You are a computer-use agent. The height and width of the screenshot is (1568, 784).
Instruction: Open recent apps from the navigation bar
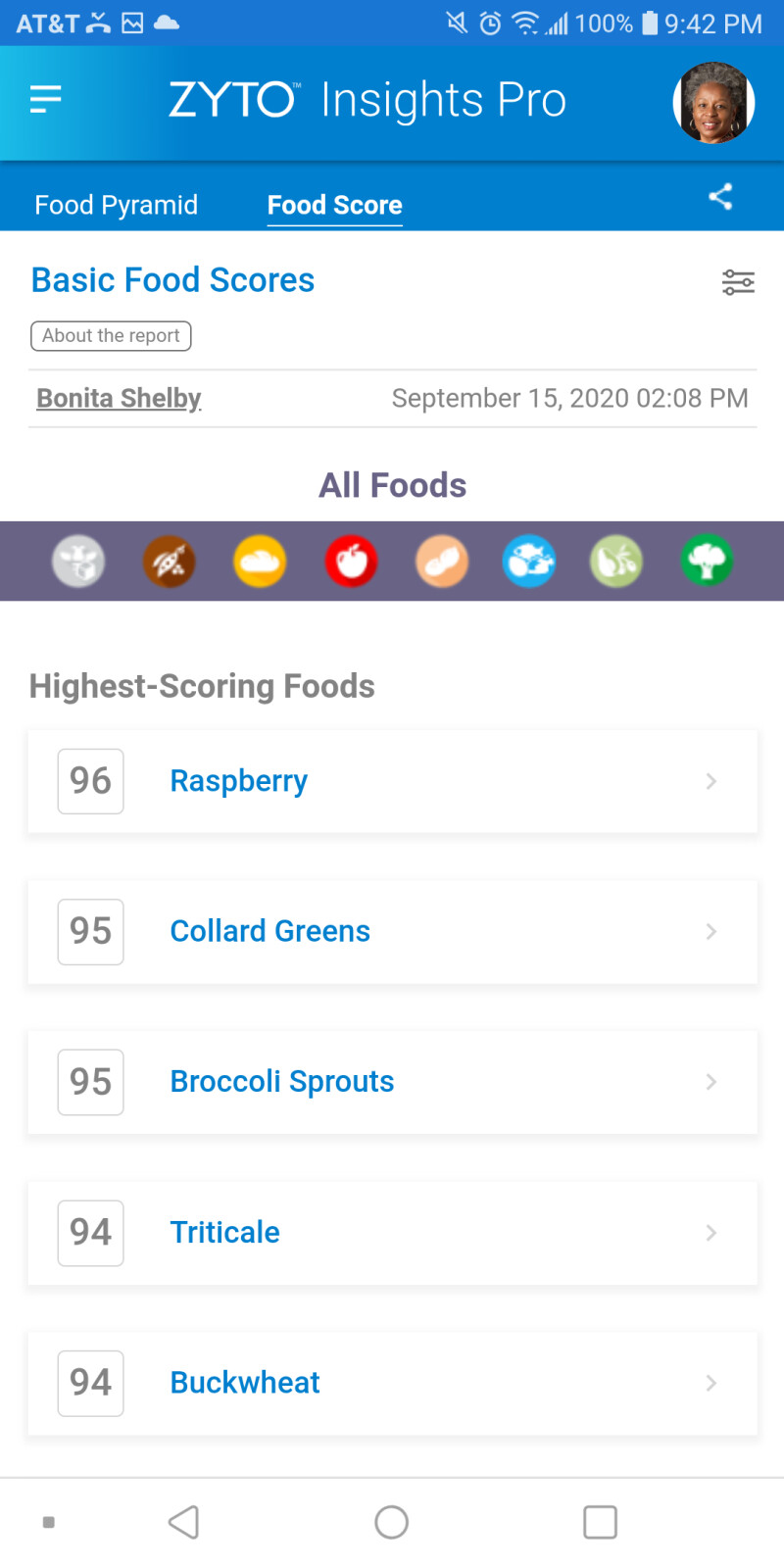pos(600,1522)
